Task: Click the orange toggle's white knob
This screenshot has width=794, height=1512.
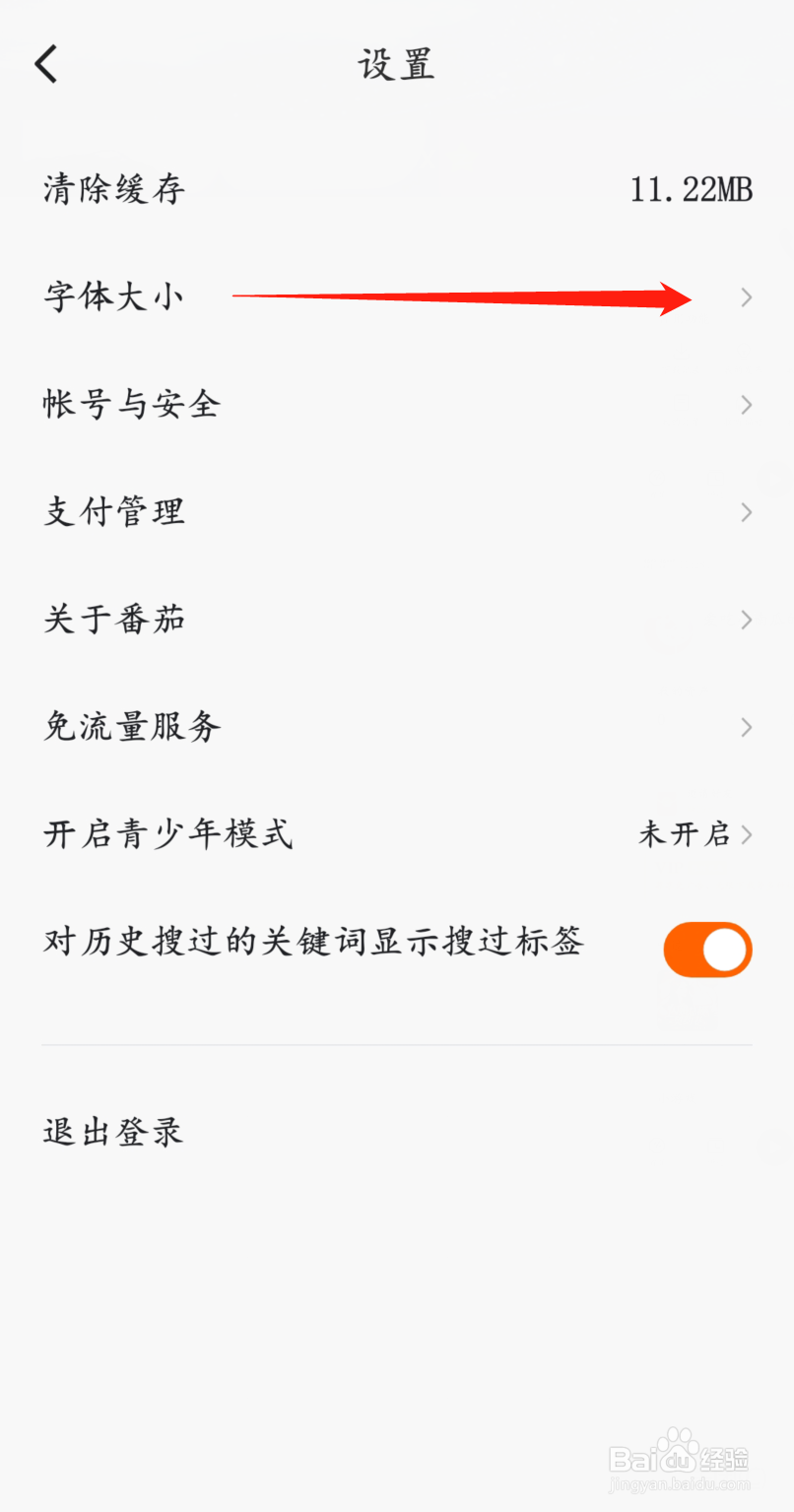Action: (x=726, y=949)
